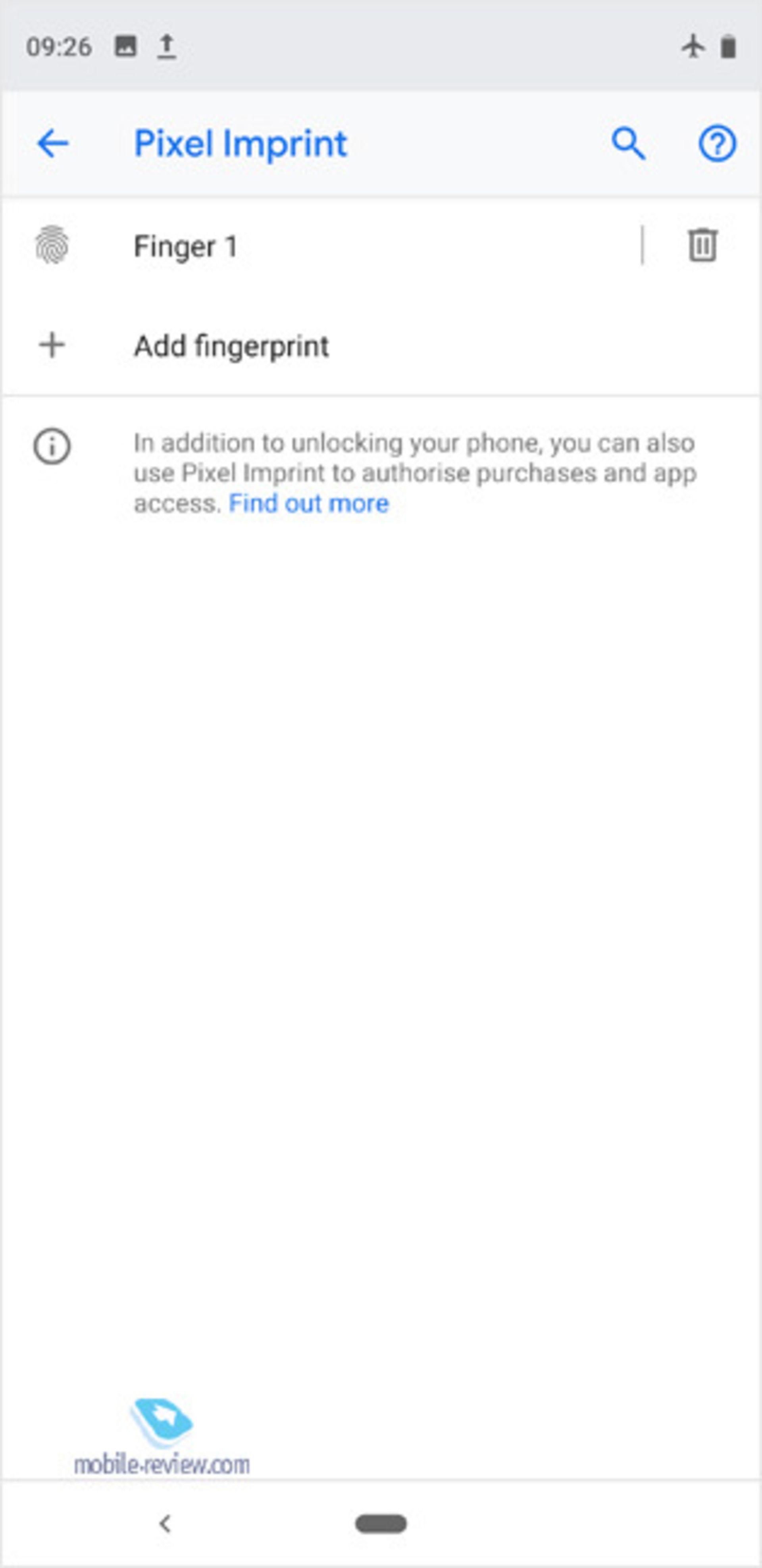Open the help icon
This screenshot has height=1568, width=762.
717,144
